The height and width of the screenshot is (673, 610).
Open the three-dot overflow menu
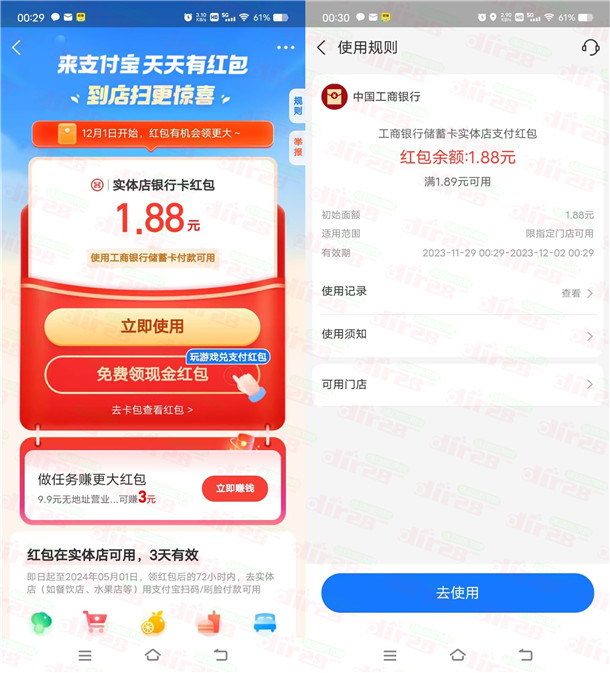[286, 47]
